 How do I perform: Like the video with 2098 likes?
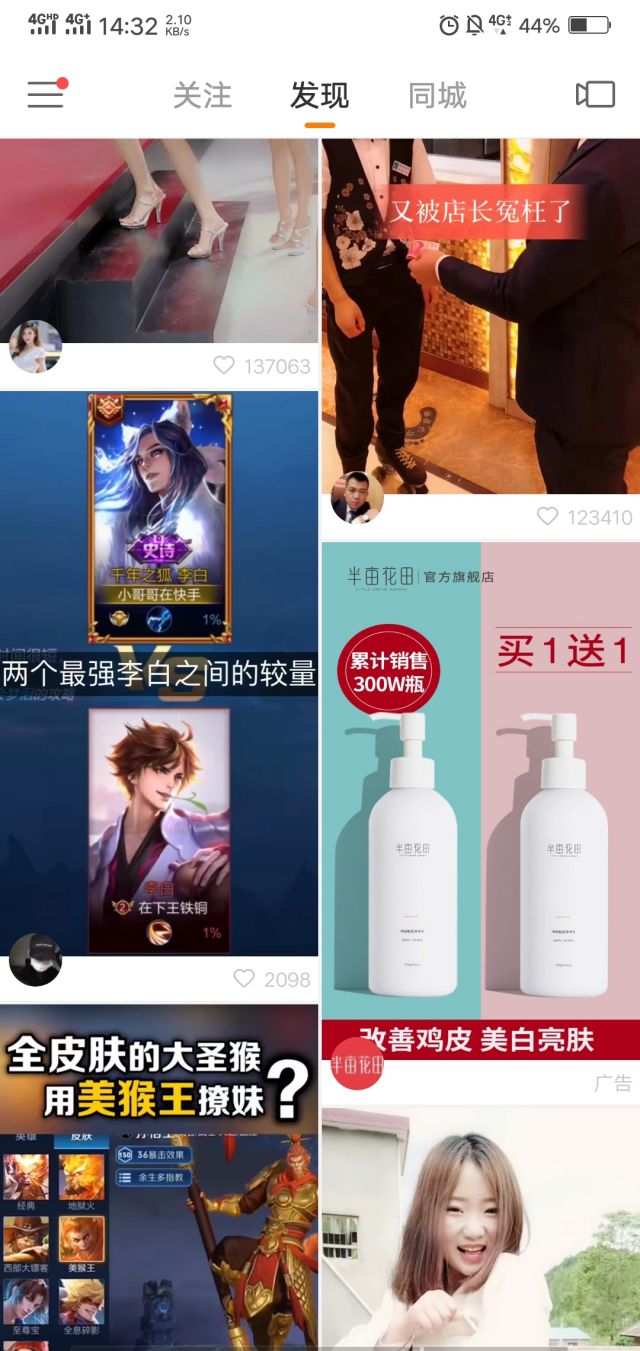245,979
